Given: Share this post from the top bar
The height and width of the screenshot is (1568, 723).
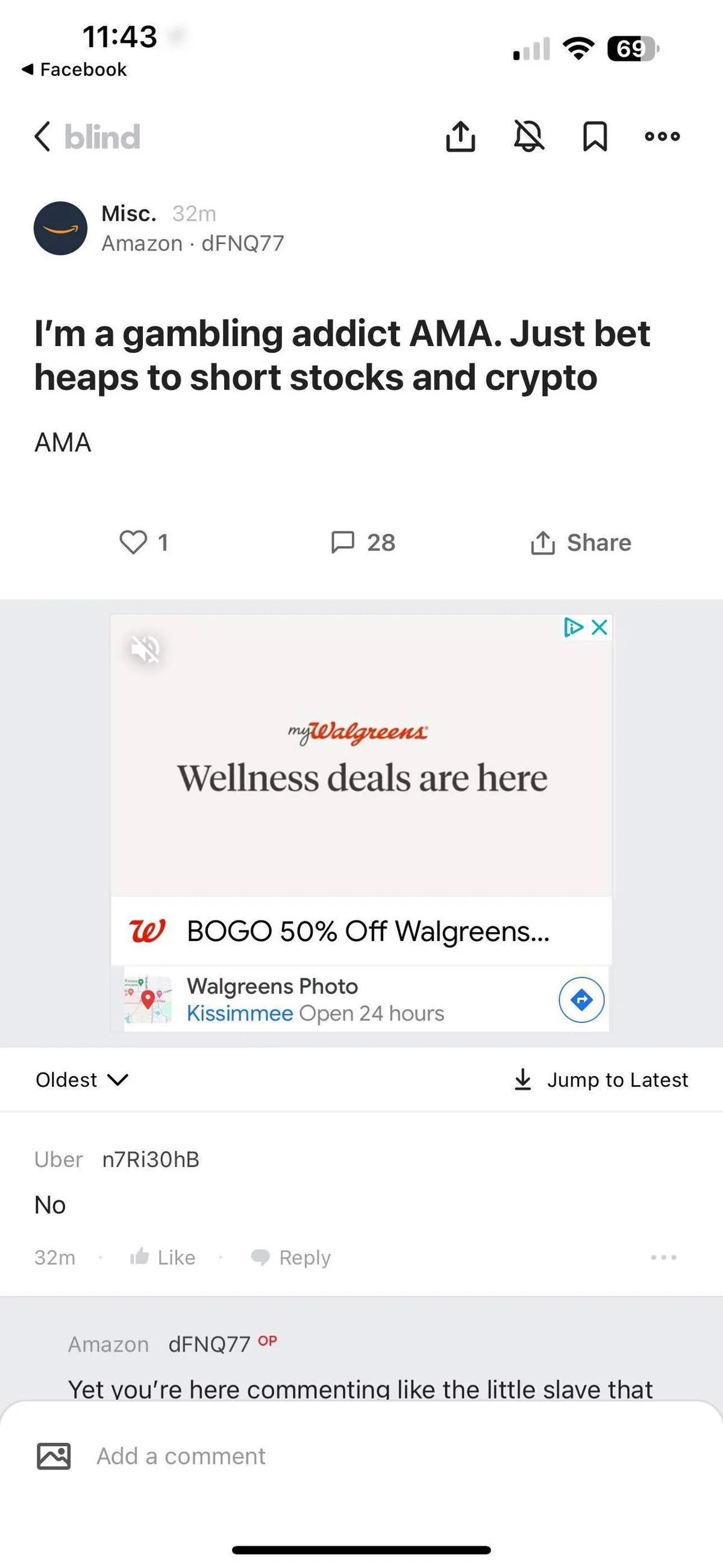Looking at the screenshot, I should point(461,136).
